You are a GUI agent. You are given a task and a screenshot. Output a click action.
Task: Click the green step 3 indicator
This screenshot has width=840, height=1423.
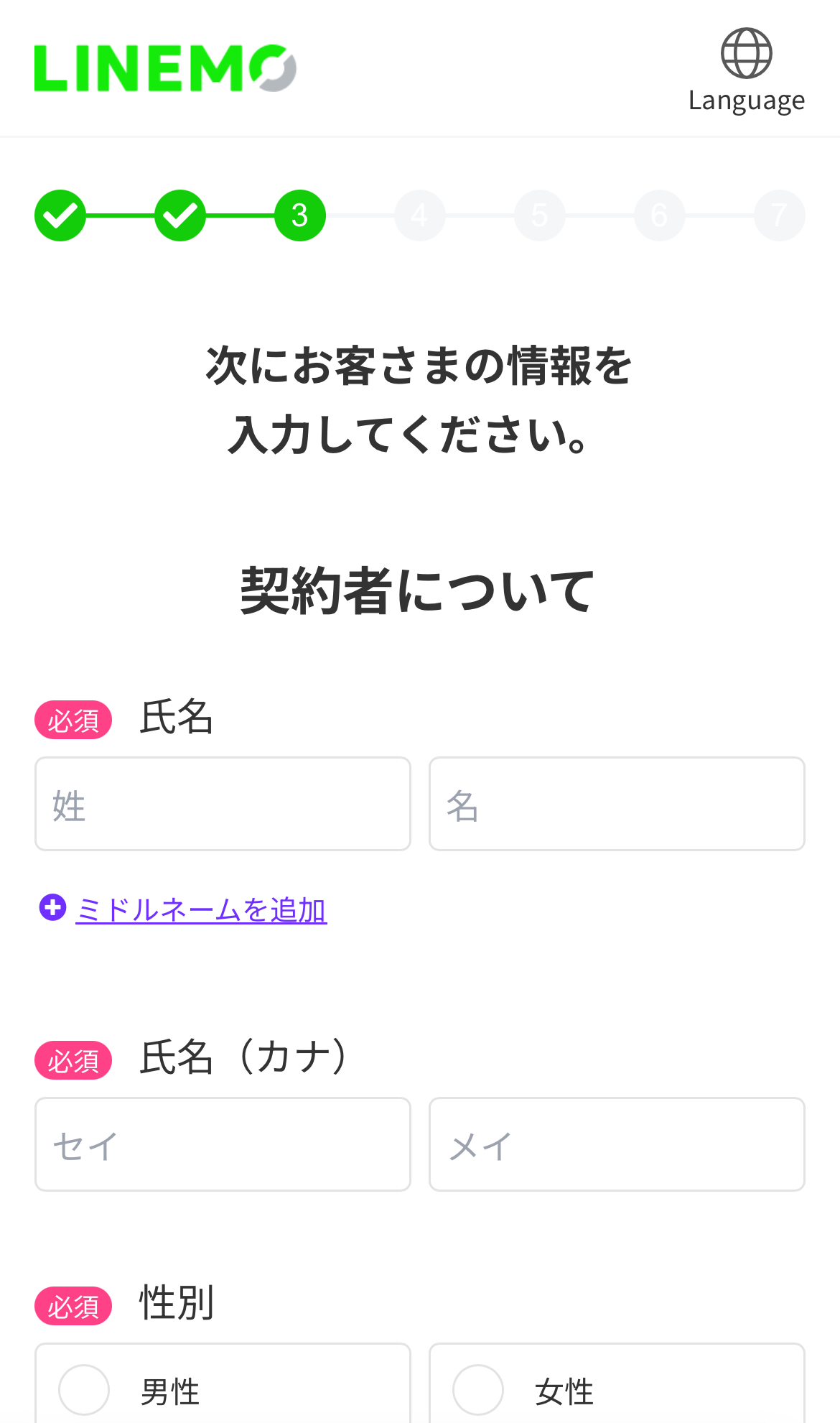click(x=299, y=215)
